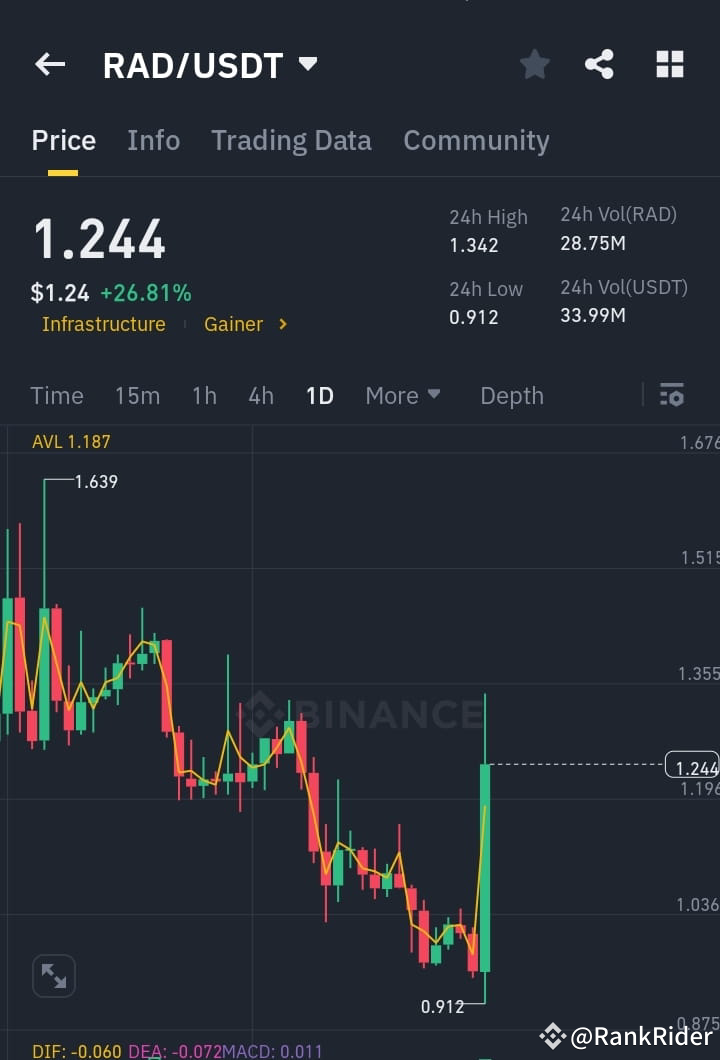Select the Time option on chart toolbar
720x1060 pixels.
[57, 395]
